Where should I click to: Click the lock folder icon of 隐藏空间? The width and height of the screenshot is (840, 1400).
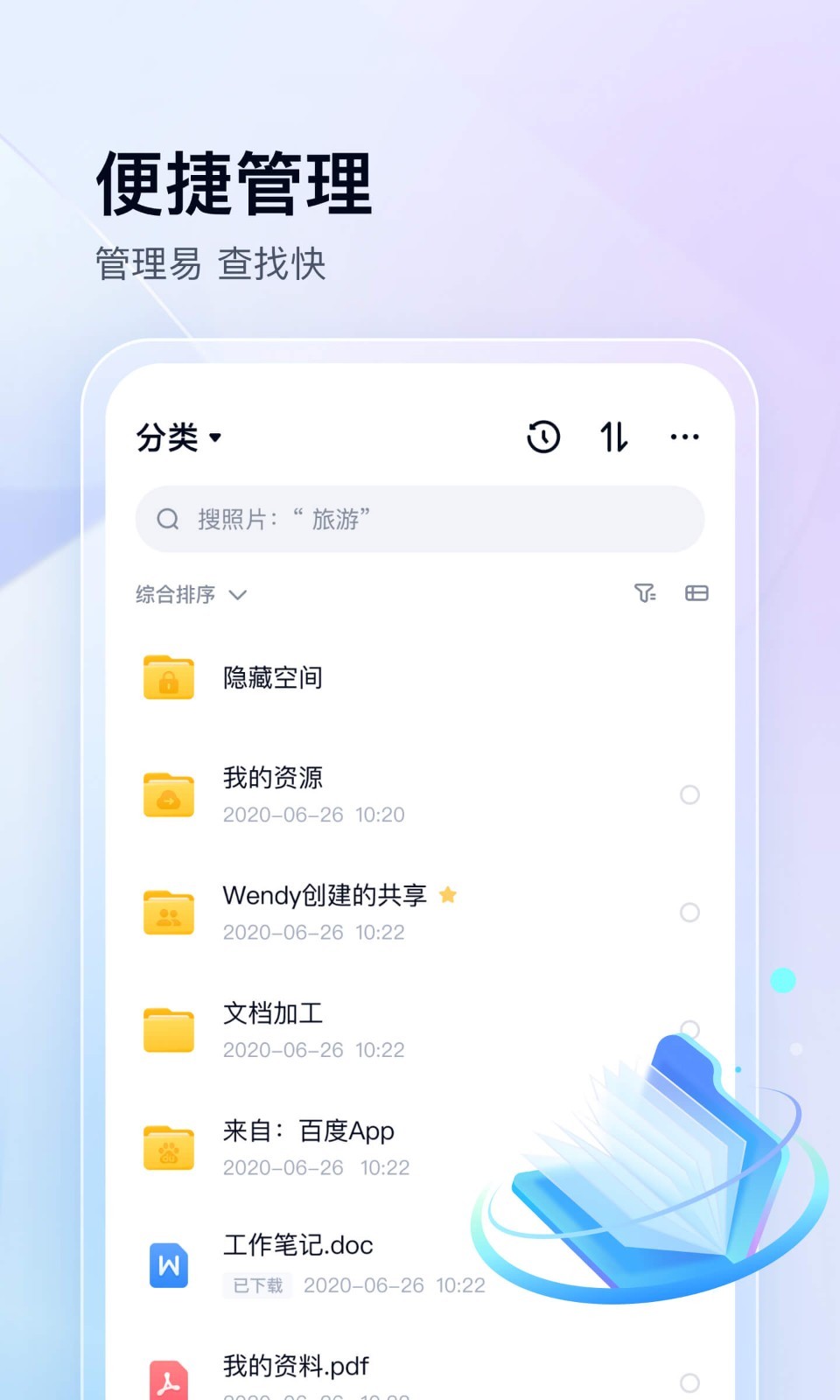[x=168, y=676]
